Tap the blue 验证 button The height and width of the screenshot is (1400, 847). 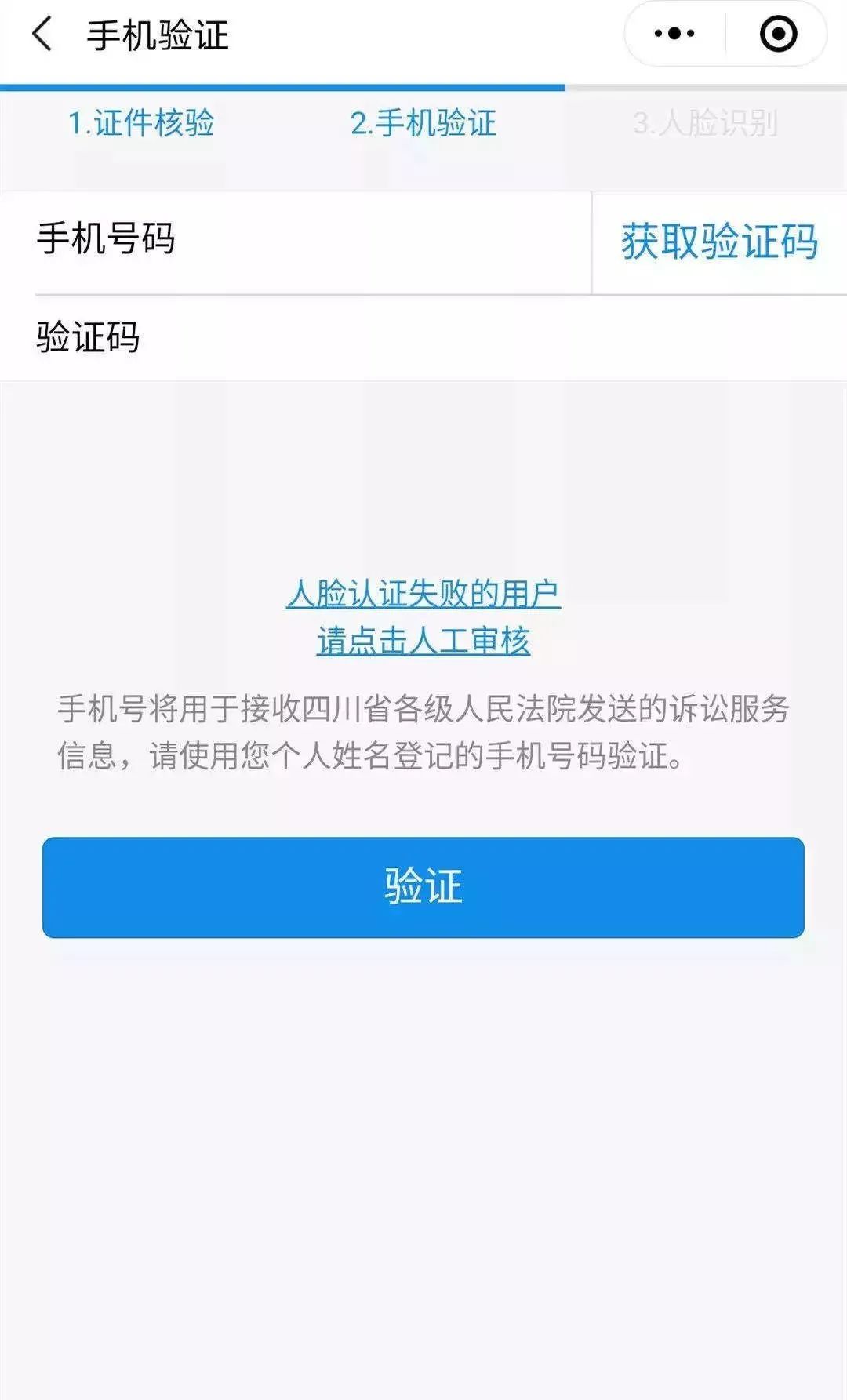[423, 887]
